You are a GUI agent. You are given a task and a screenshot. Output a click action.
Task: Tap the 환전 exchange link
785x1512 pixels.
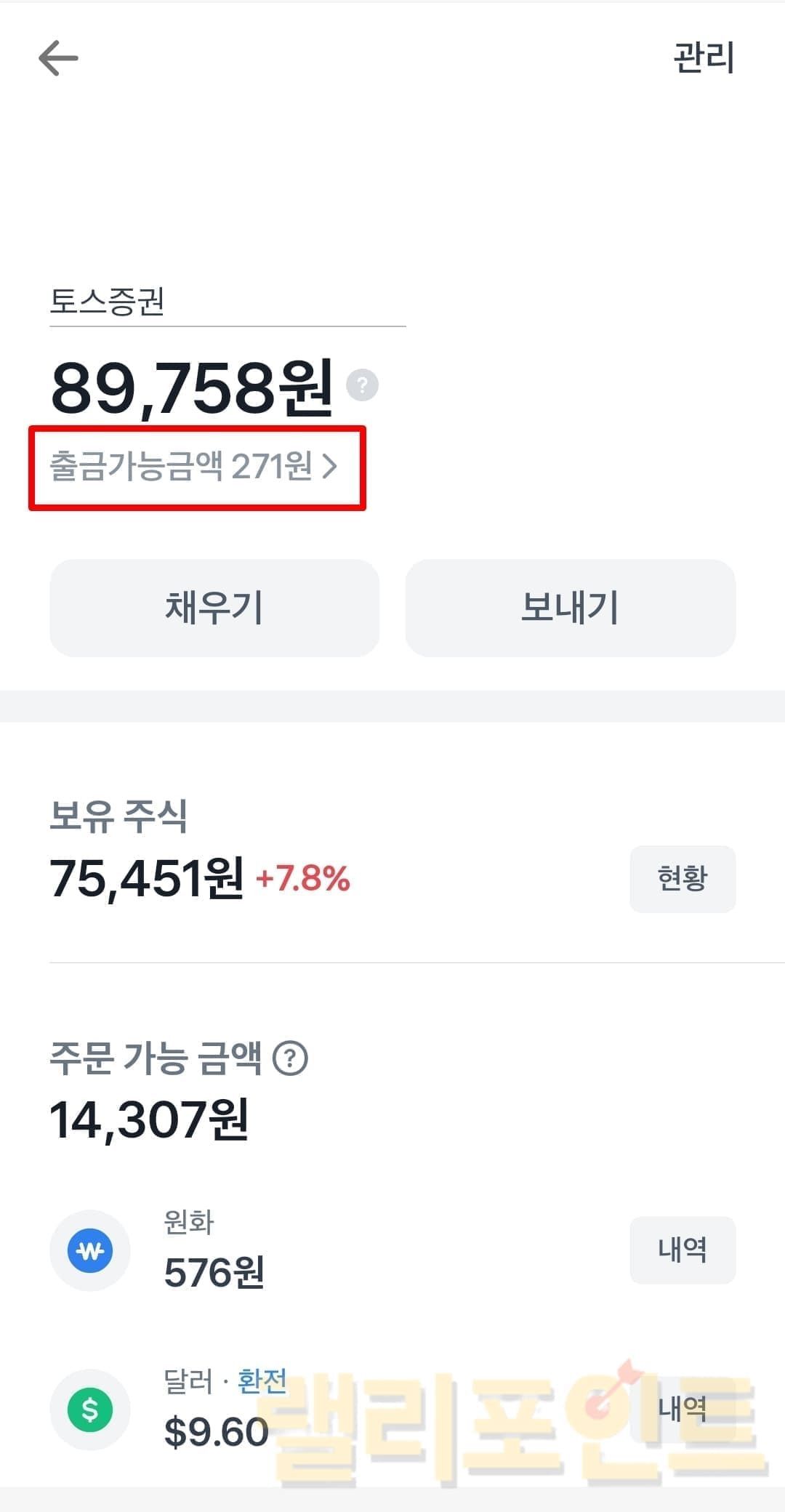tap(262, 1380)
